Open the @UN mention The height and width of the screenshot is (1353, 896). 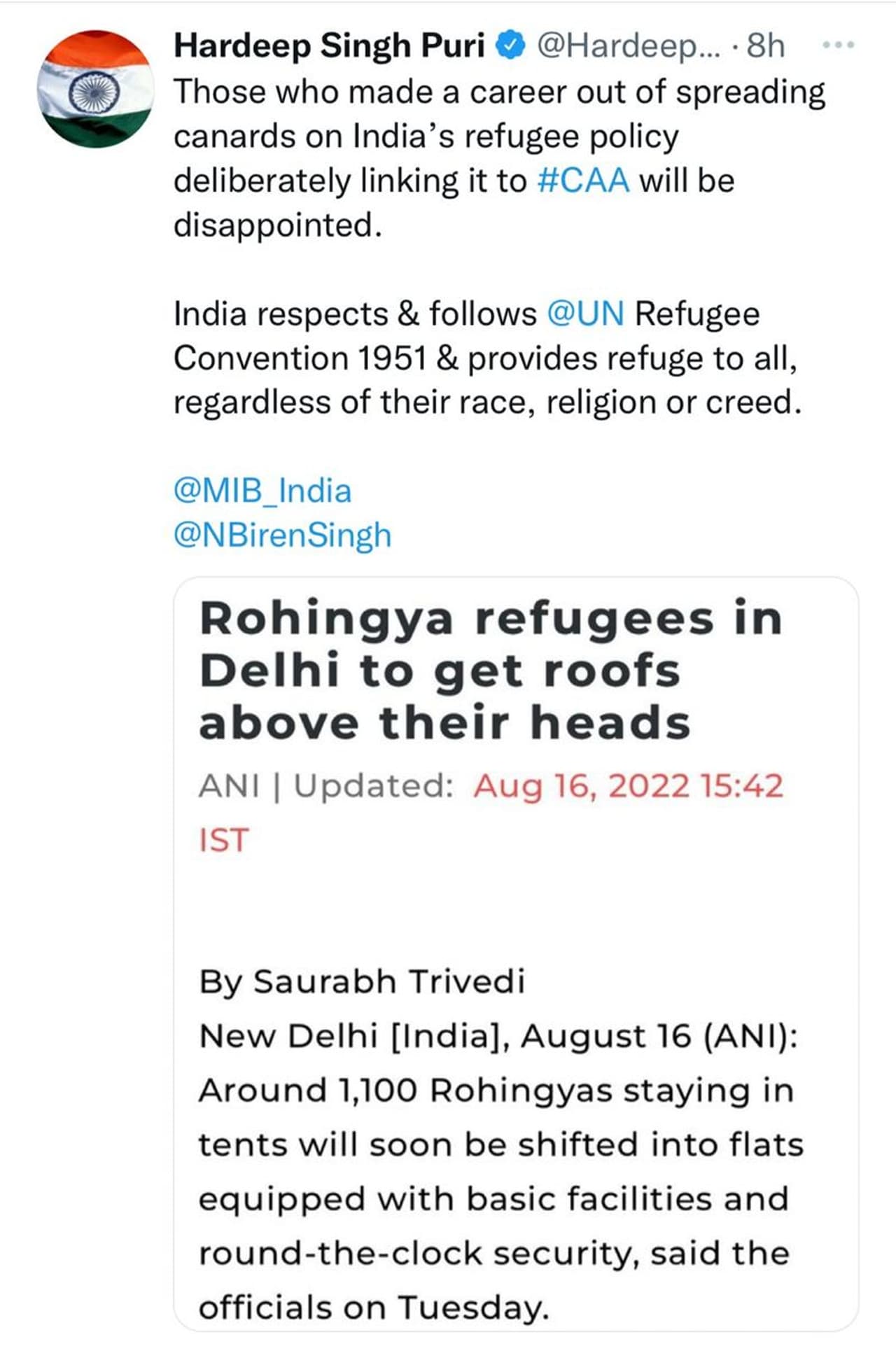pyautogui.click(x=584, y=313)
